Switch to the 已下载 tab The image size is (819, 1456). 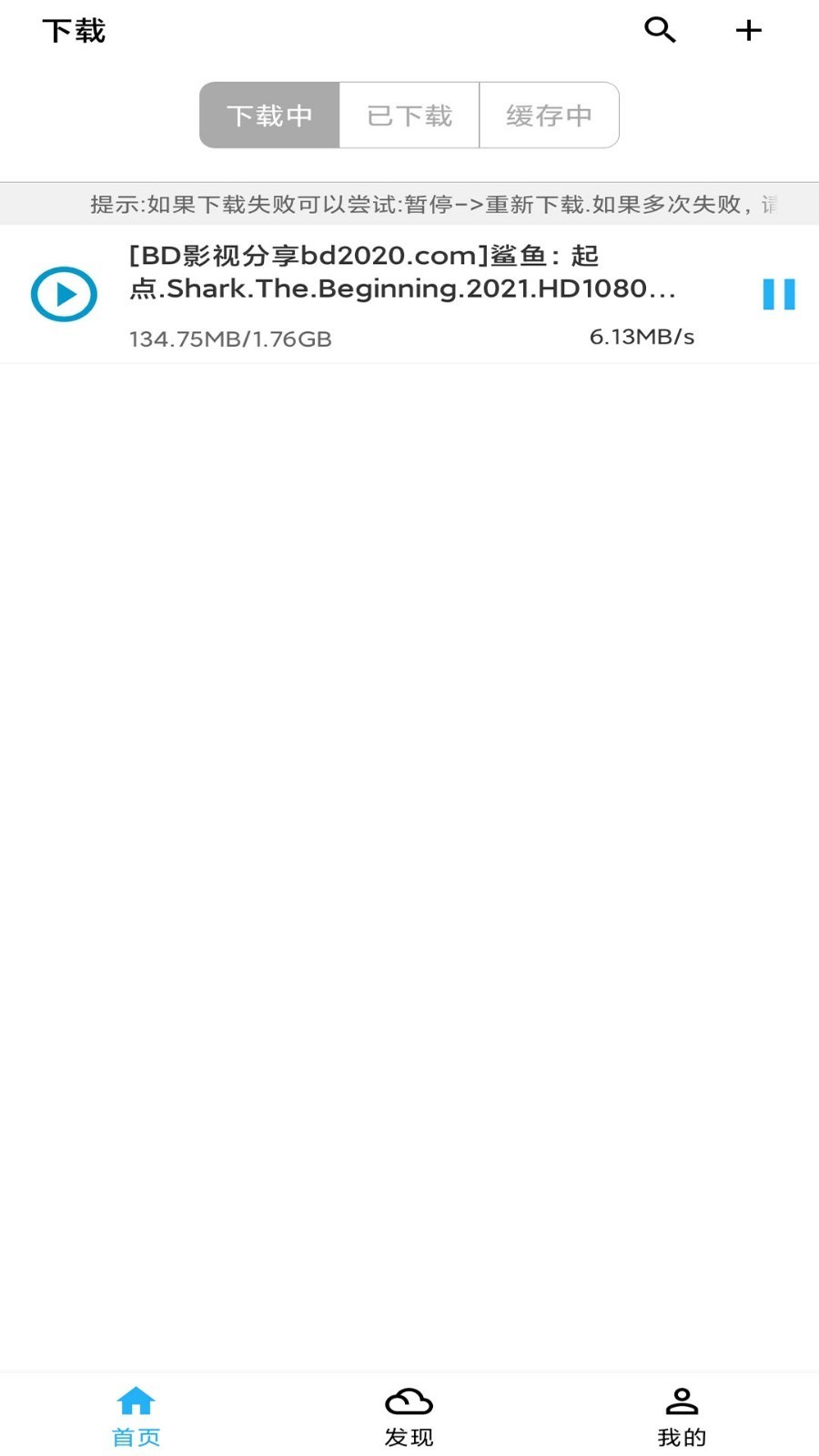(409, 116)
